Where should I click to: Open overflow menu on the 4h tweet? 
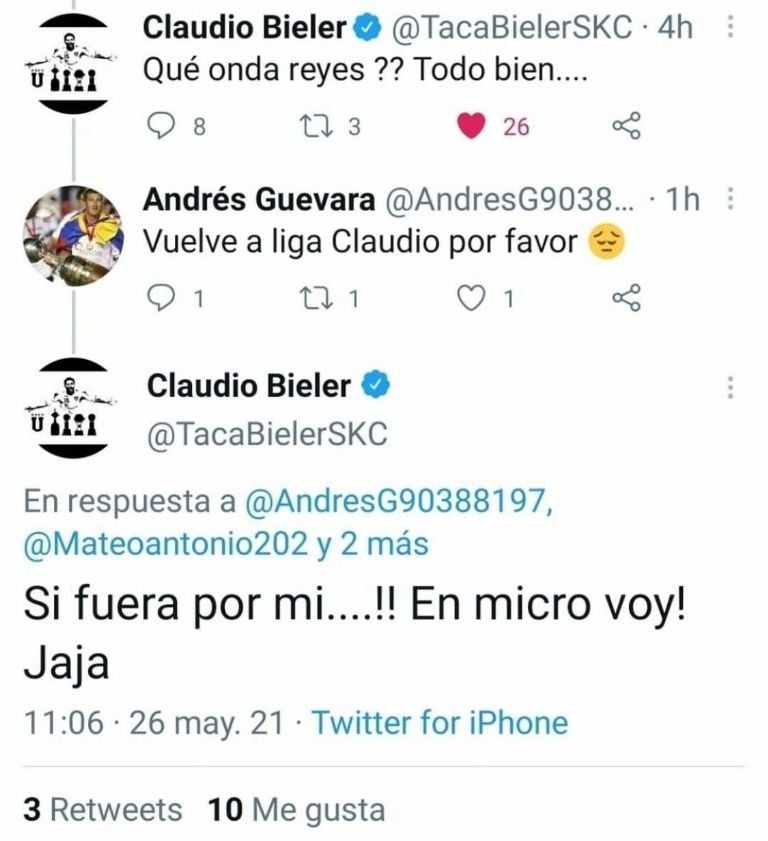pyautogui.click(x=731, y=27)
